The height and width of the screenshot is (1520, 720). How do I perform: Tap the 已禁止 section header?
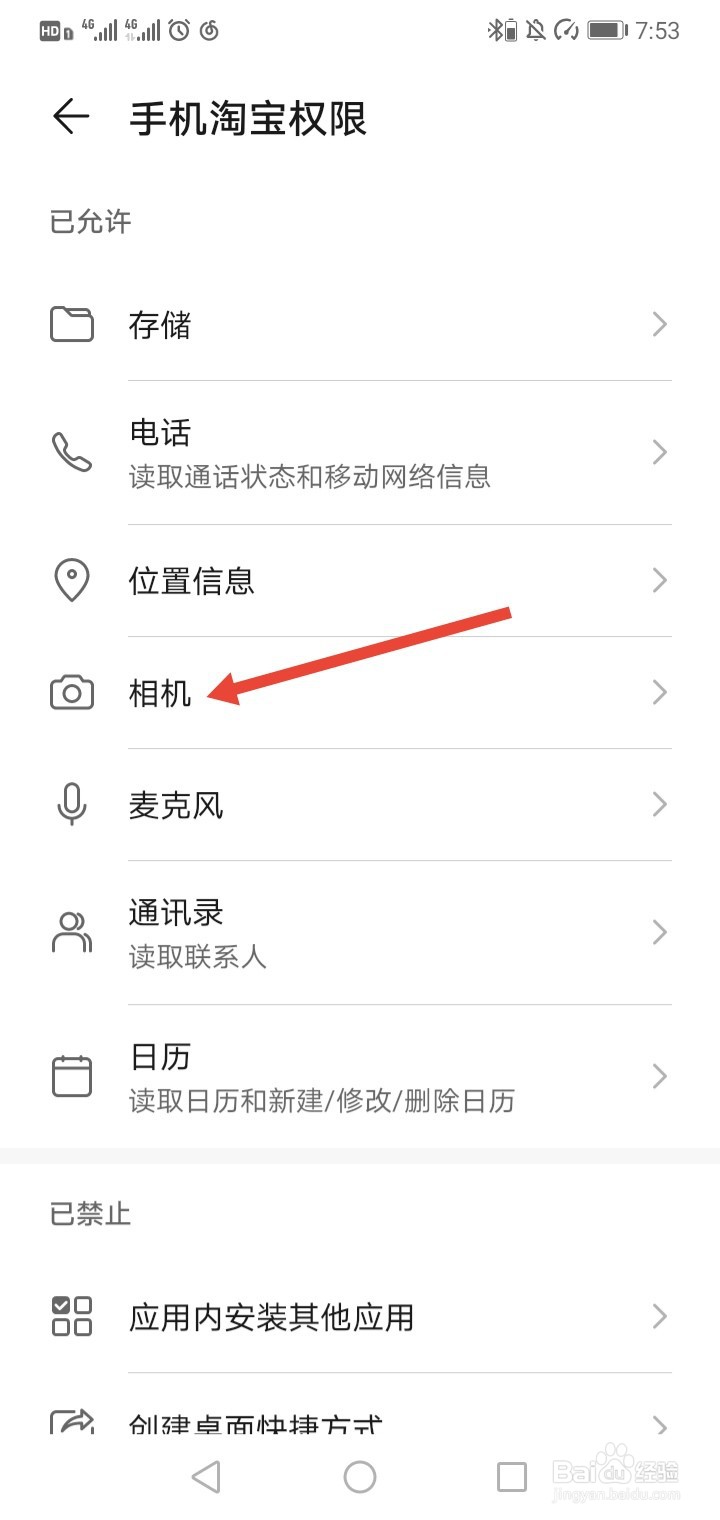coord(90,1213)
